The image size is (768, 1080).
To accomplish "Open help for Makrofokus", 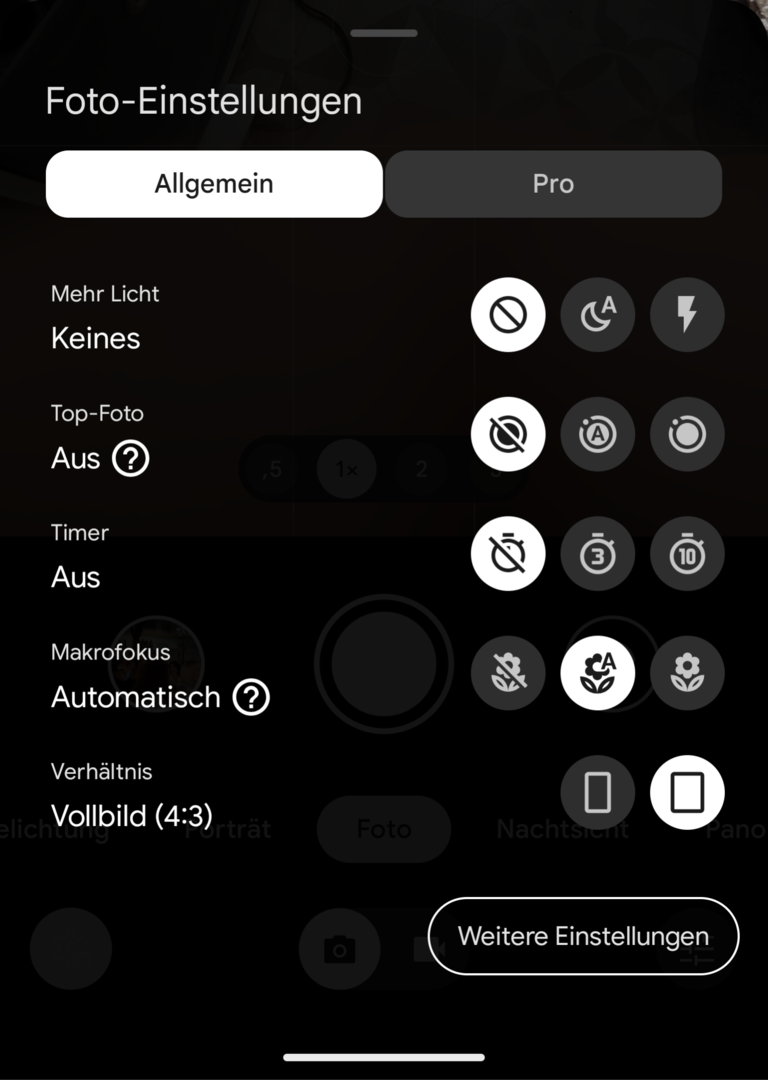I will 251,697.
